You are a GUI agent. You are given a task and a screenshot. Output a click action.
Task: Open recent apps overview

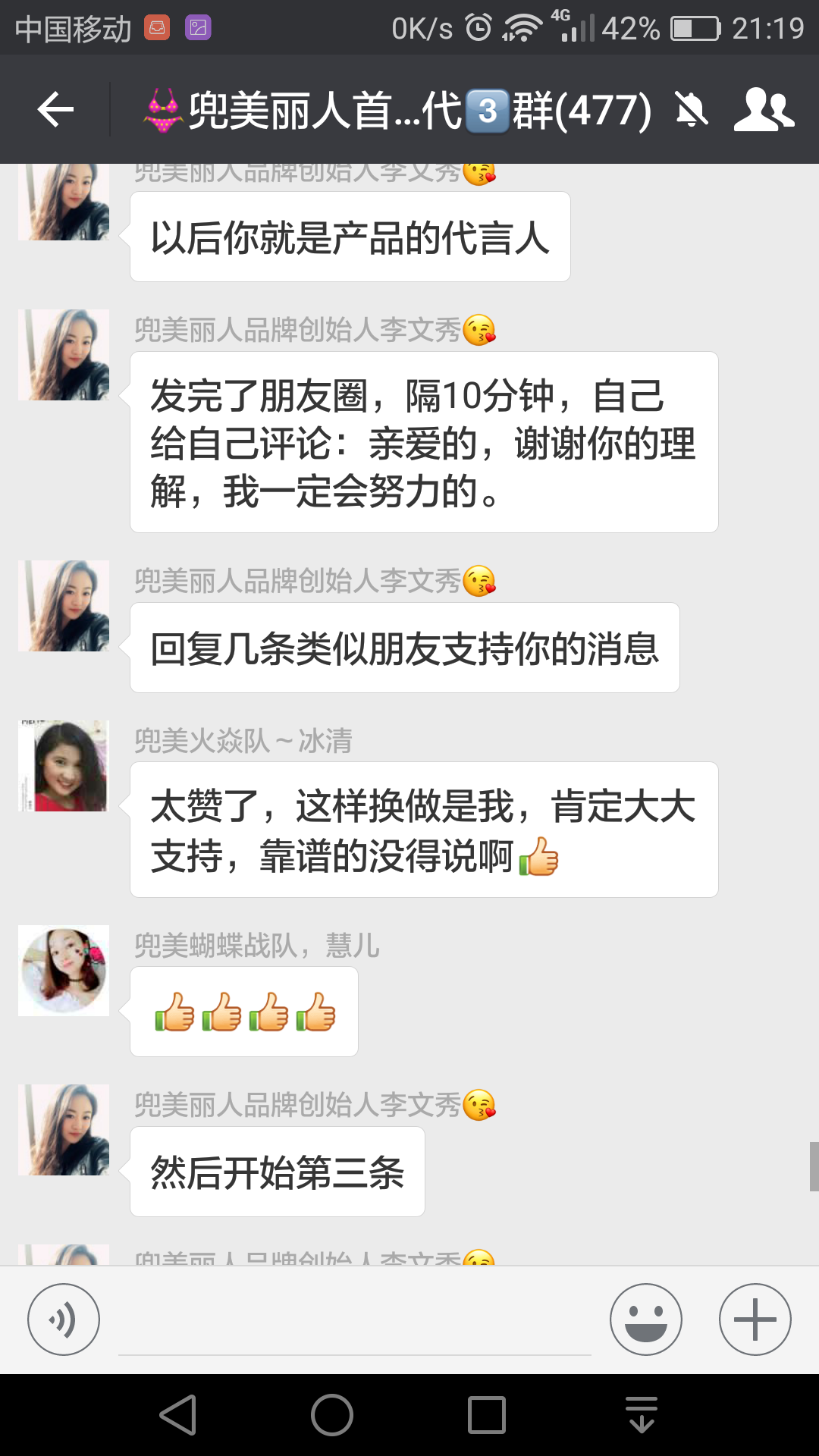pos(487,1415)
